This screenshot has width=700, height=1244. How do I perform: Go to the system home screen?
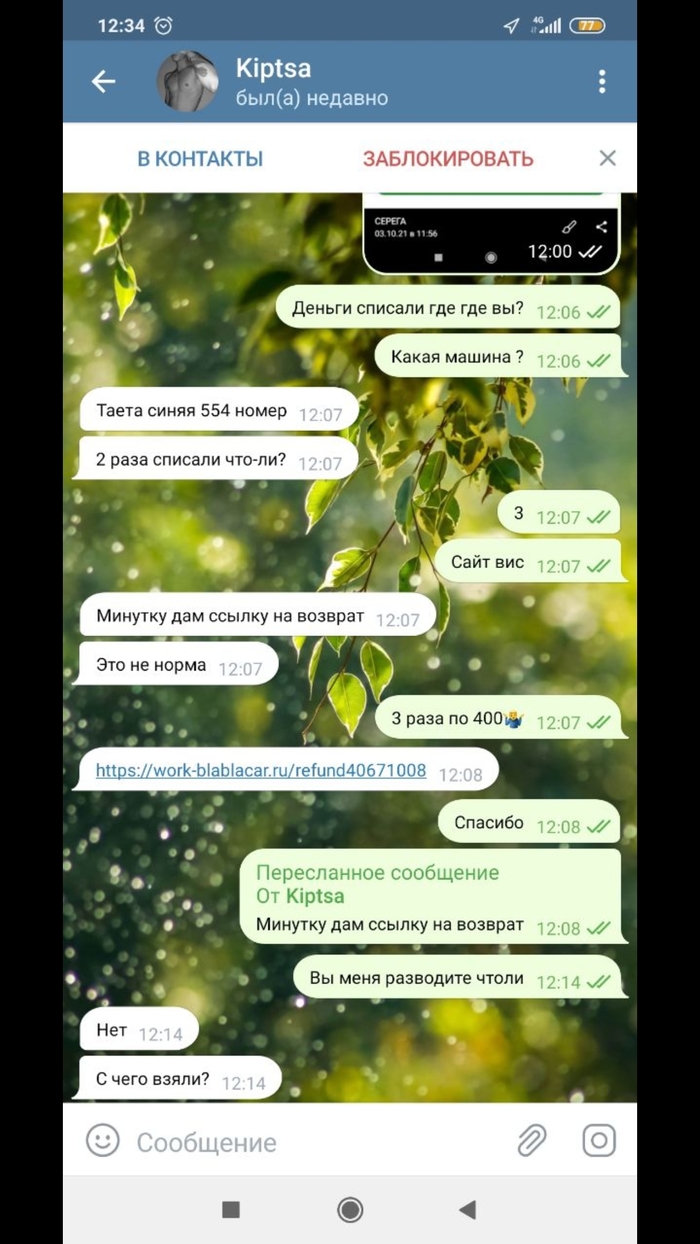350,1210
